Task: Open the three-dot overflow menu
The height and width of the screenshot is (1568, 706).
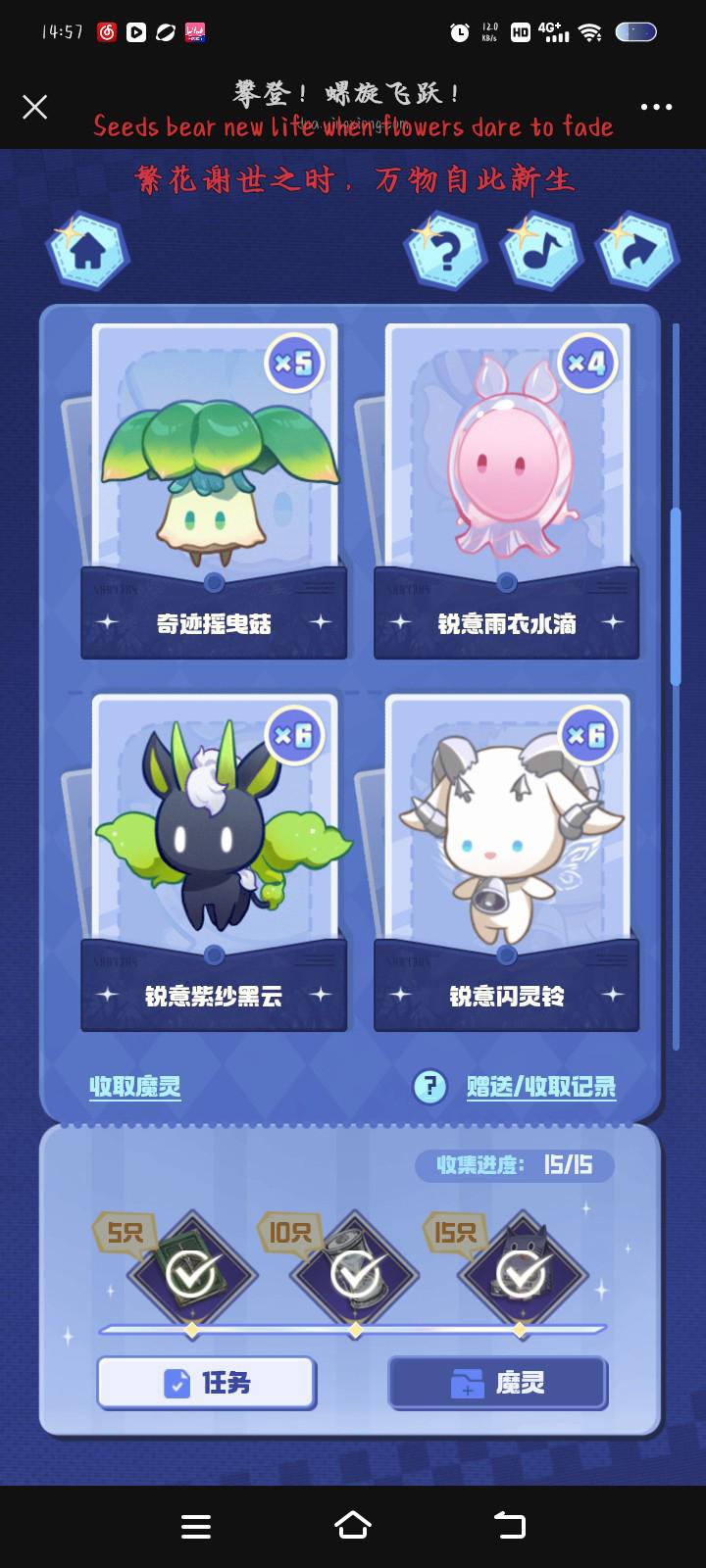Action: pyautogui.click(x=656, y=107)
